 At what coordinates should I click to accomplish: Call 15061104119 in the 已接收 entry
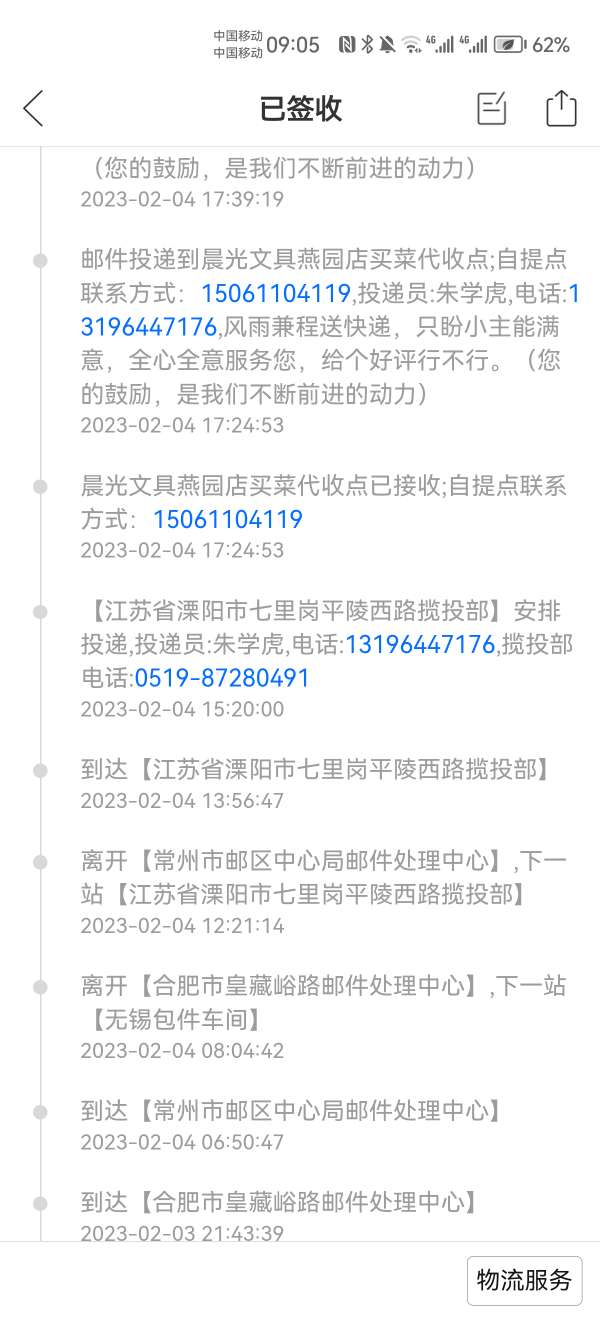[x=227, y=520]
